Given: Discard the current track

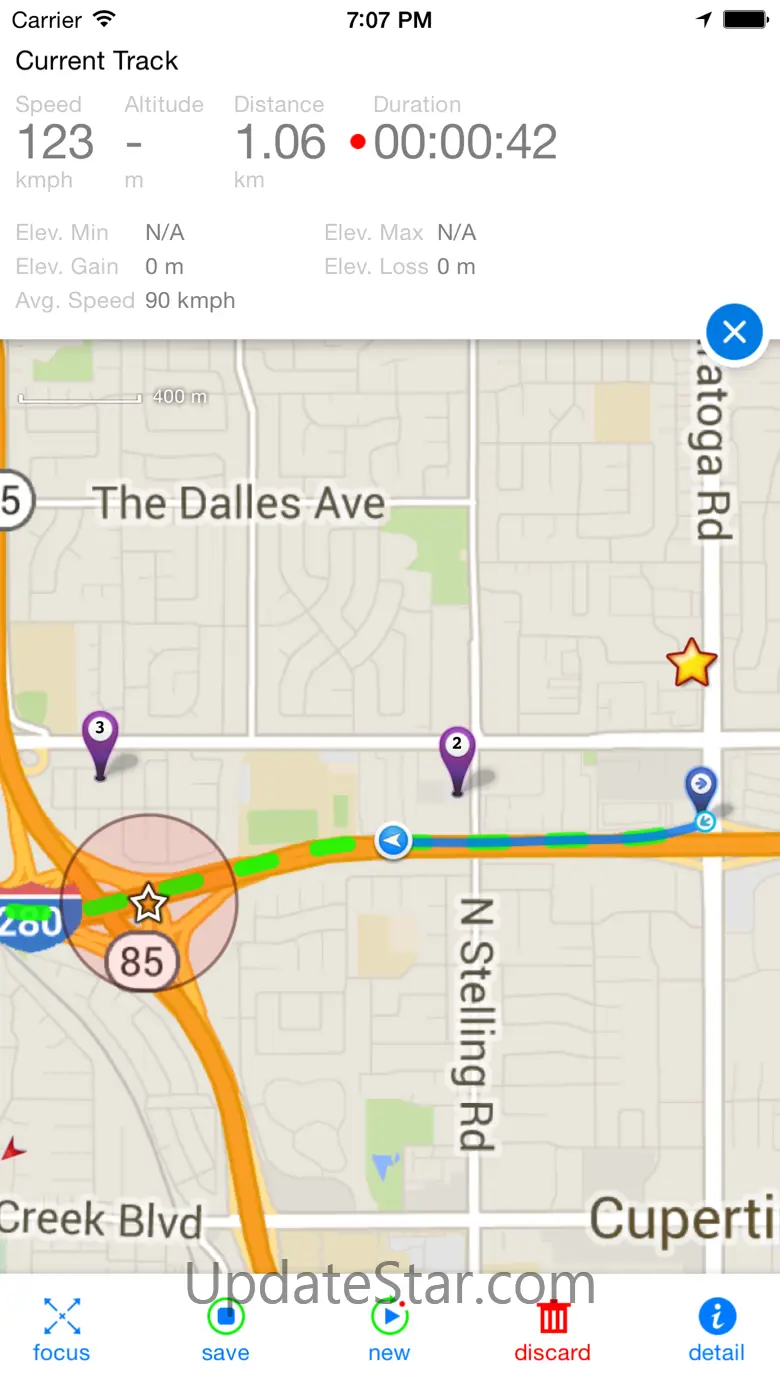Looking at the screenshot, I should click(552, 1328).
